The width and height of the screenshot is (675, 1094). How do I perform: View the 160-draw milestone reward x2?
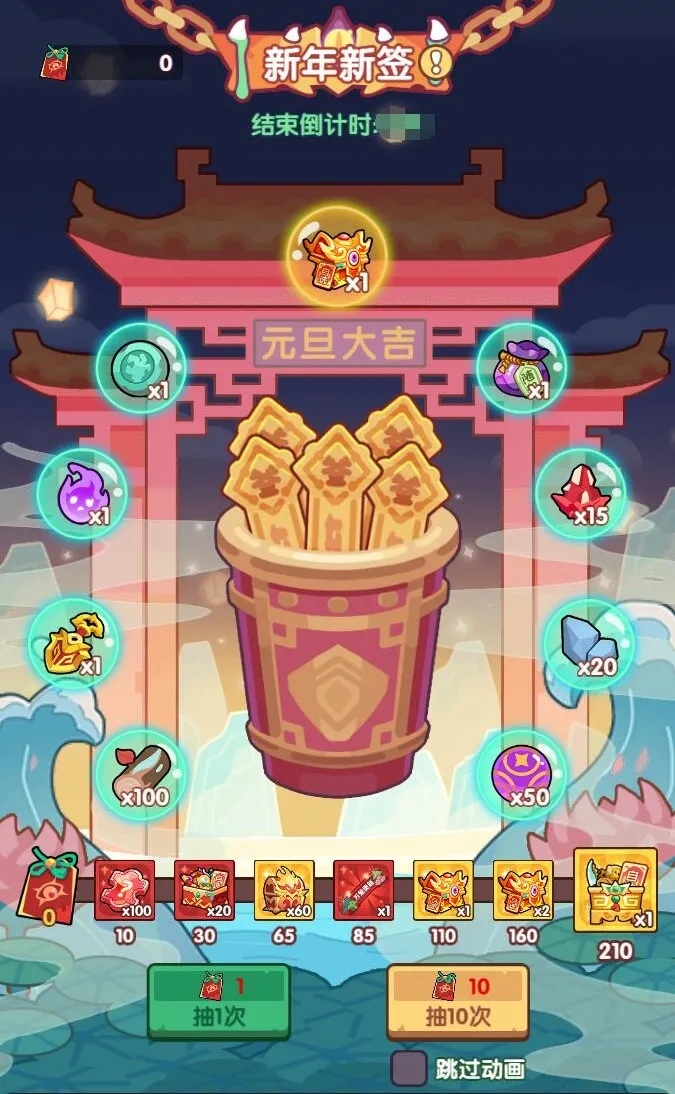coord(523,890)
